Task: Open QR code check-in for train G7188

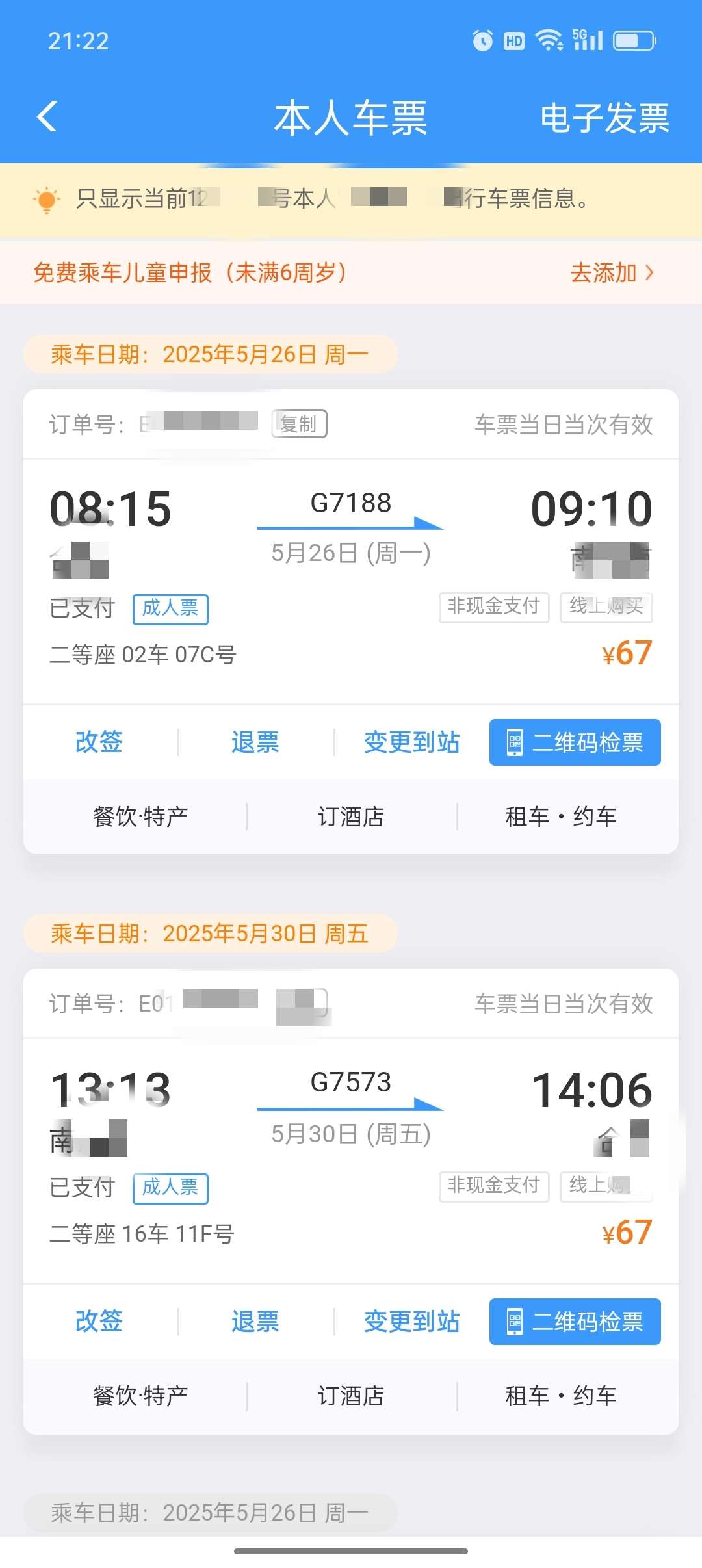Action: pyautogui.click(x=575, y=743)
